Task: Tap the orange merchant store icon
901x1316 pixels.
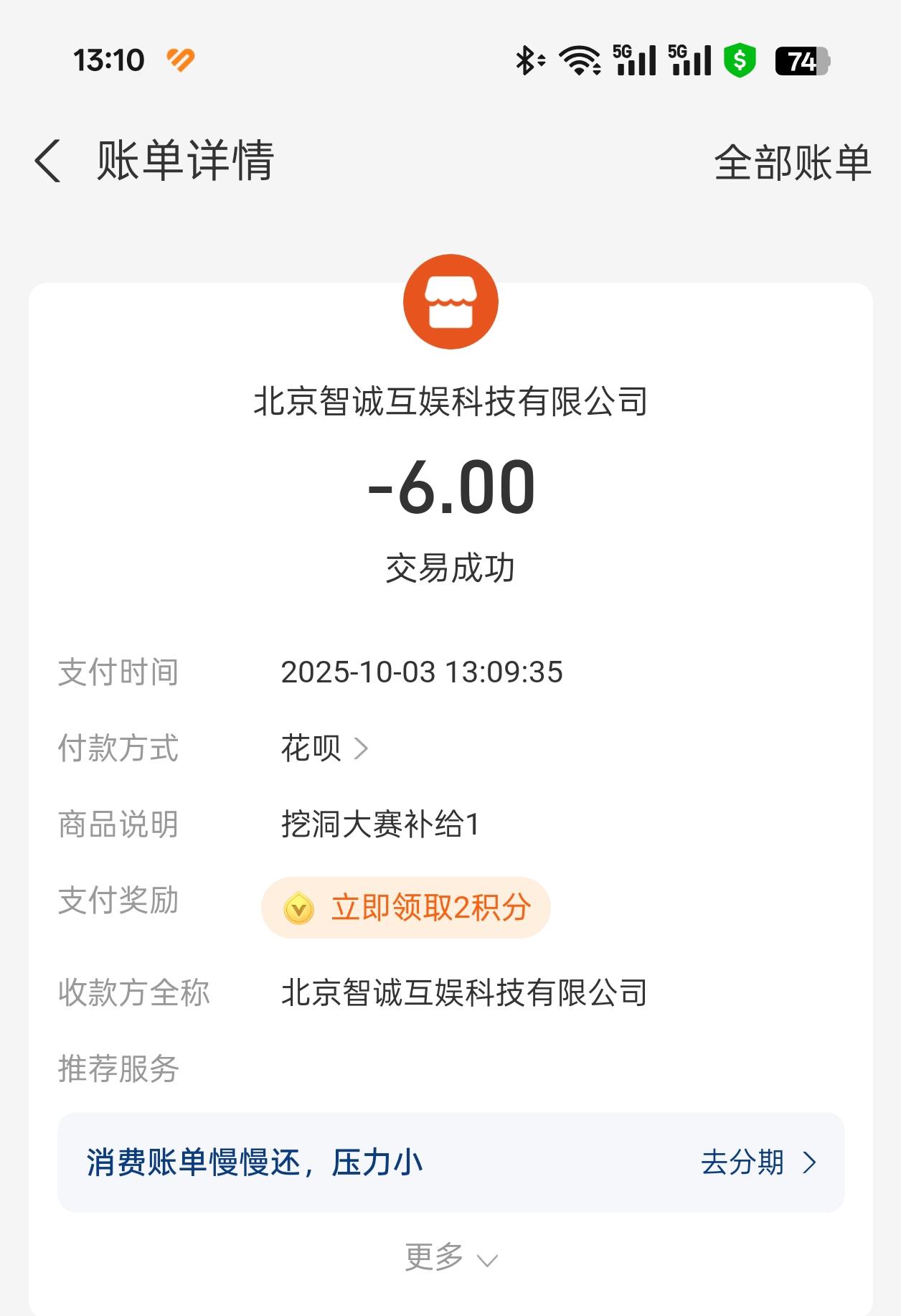Action: pos(450,302)
